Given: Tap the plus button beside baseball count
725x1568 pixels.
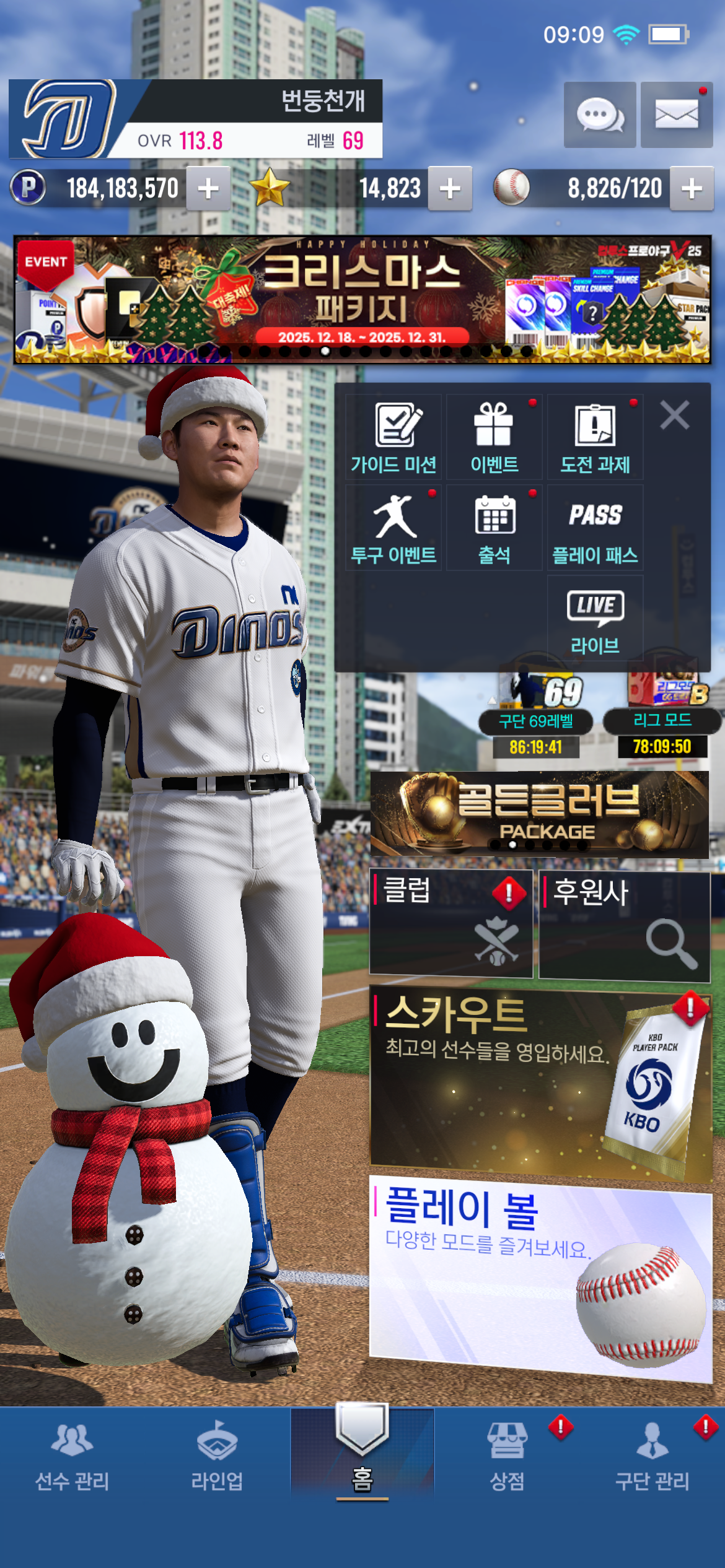Looking at the screenshot, I should (x=692, y=188).
